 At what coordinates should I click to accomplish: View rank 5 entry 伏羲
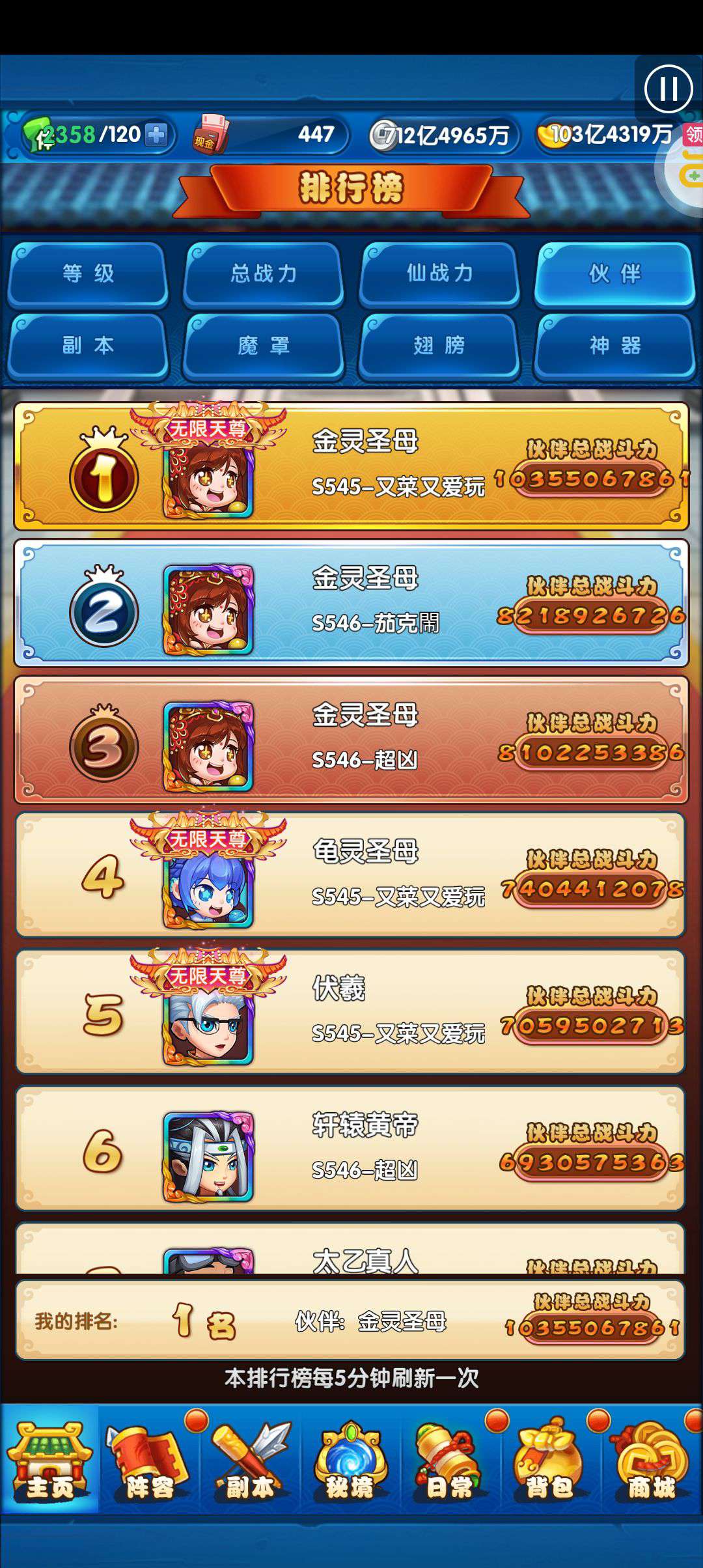(351, 1012)
